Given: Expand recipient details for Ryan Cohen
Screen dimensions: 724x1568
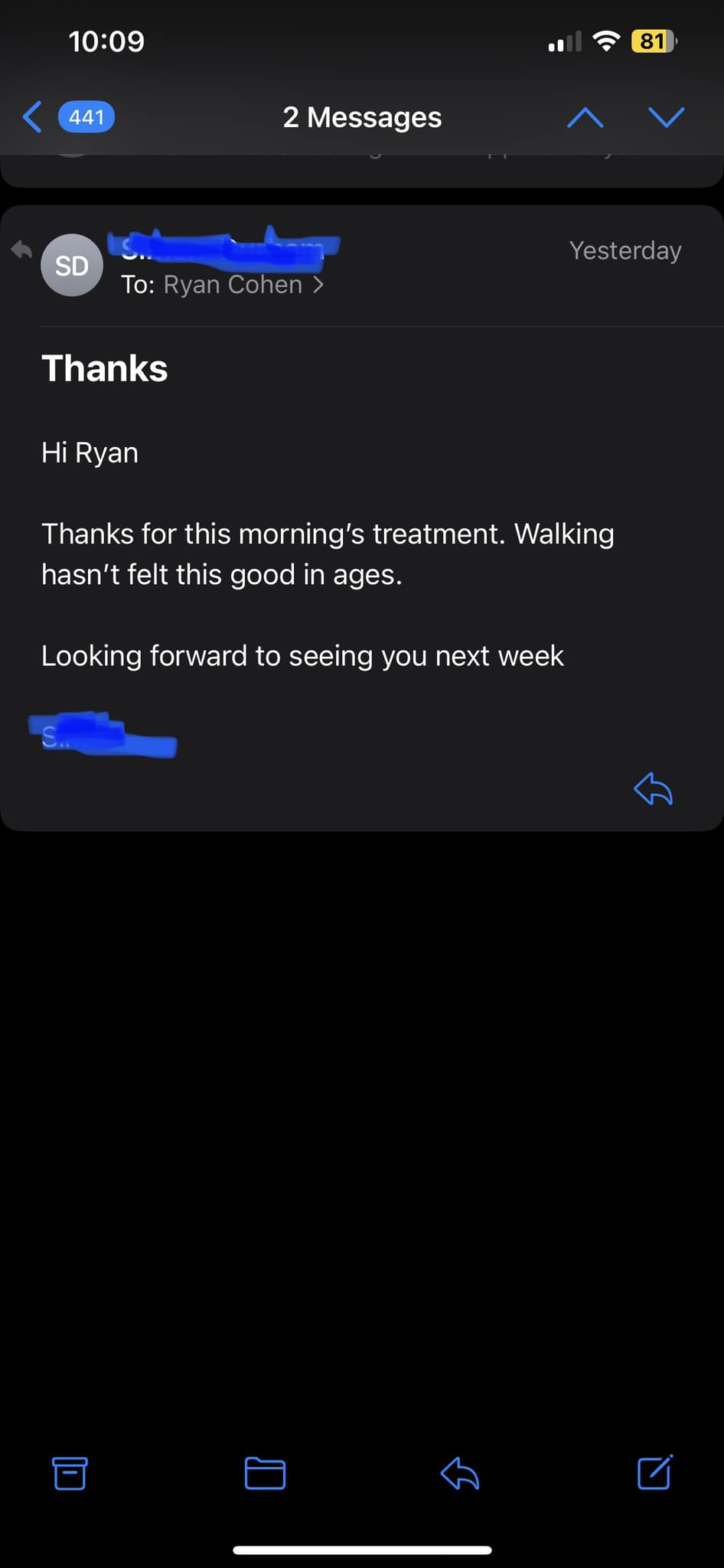Looking at the screenshot, I should coord(223,285).
